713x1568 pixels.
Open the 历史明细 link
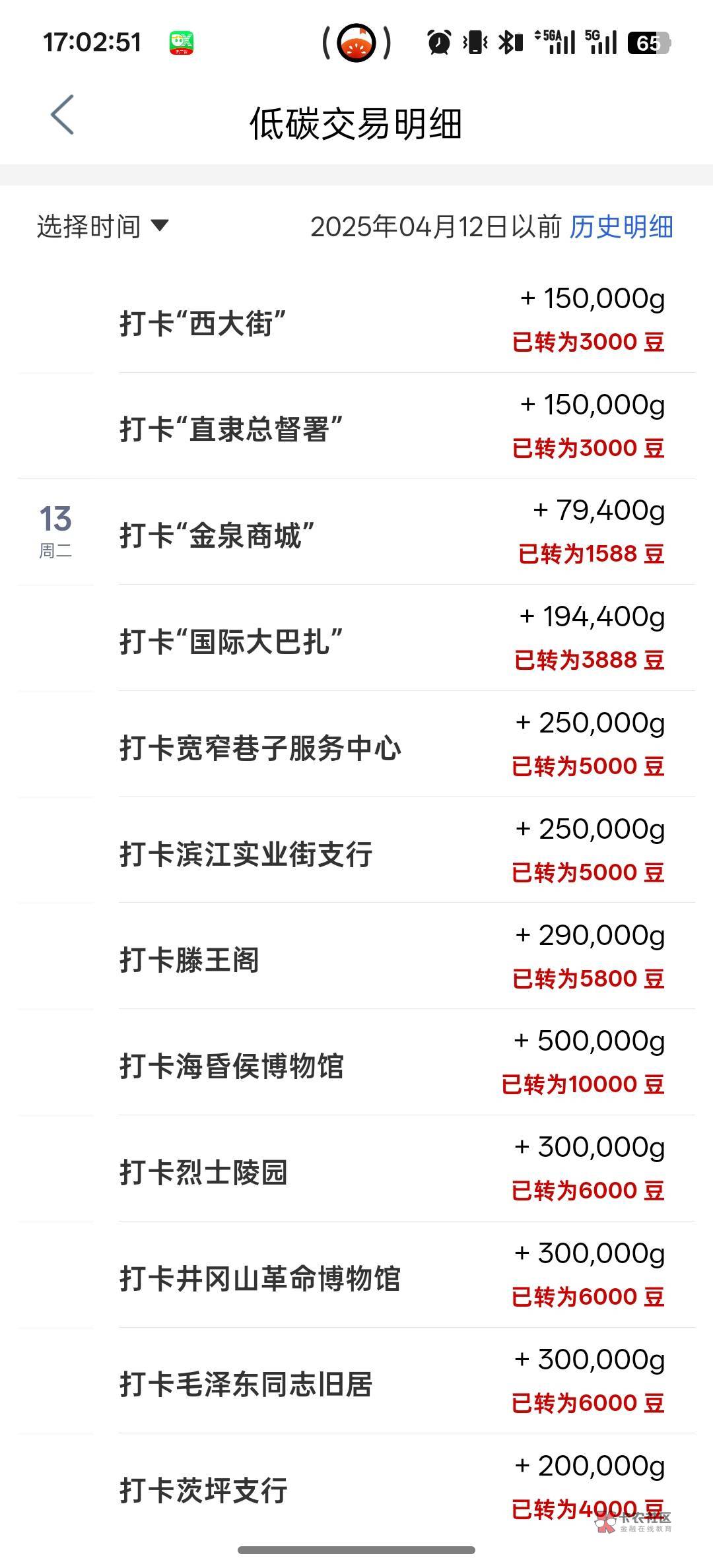coord(621,226)
